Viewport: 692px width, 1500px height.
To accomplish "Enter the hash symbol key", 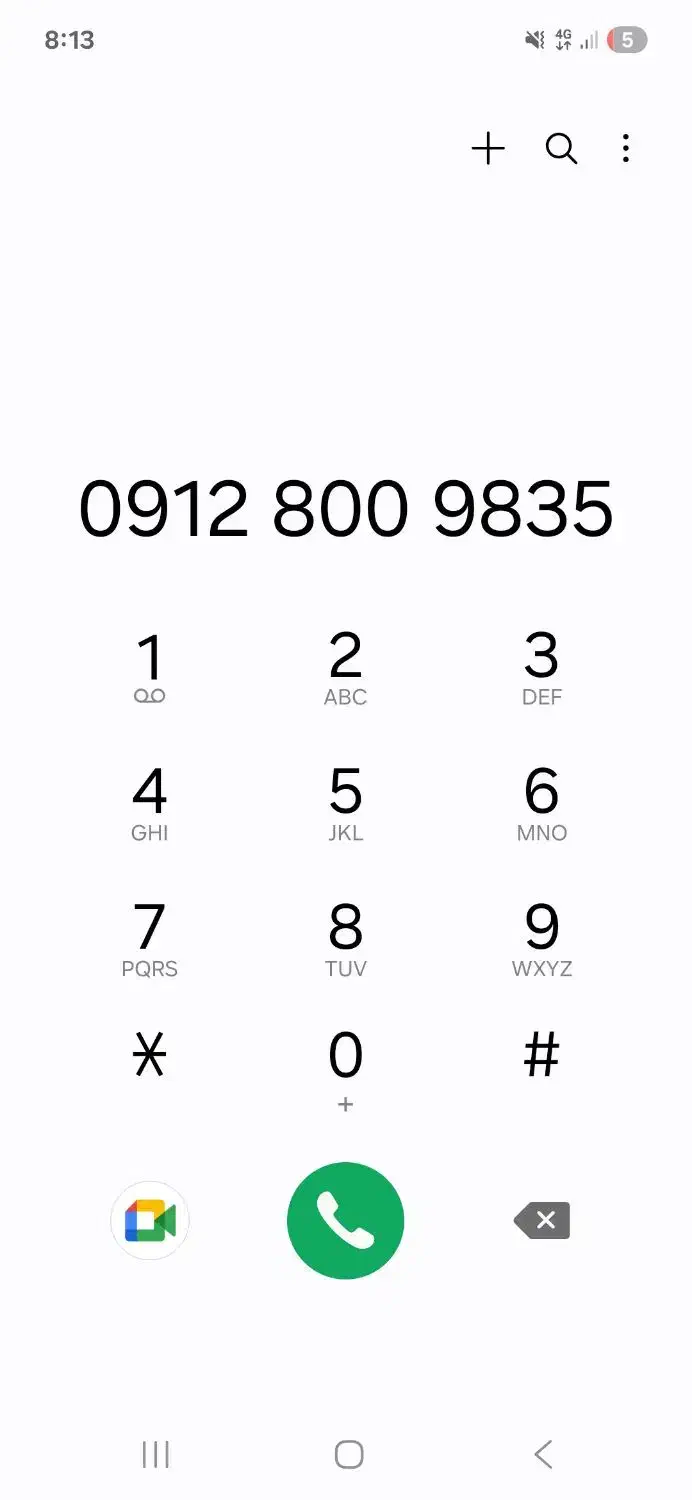I will click(x=541, y=1056).
